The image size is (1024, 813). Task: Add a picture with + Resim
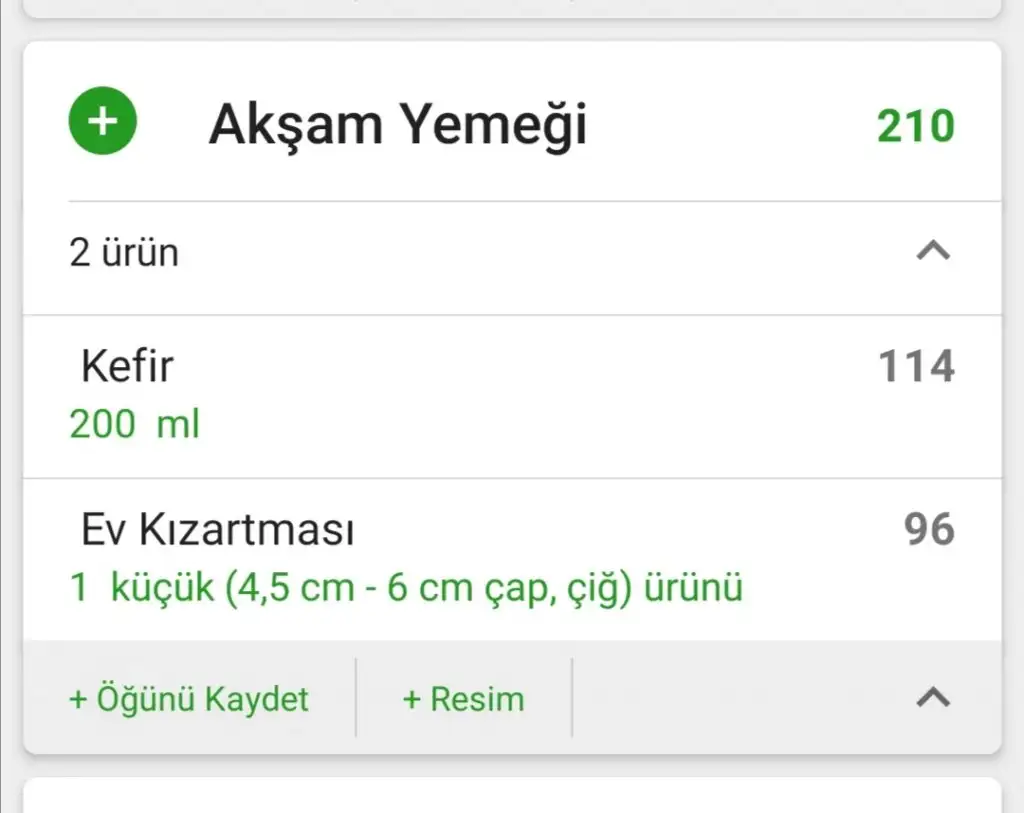pyautogui.click(x=464, y=699)
